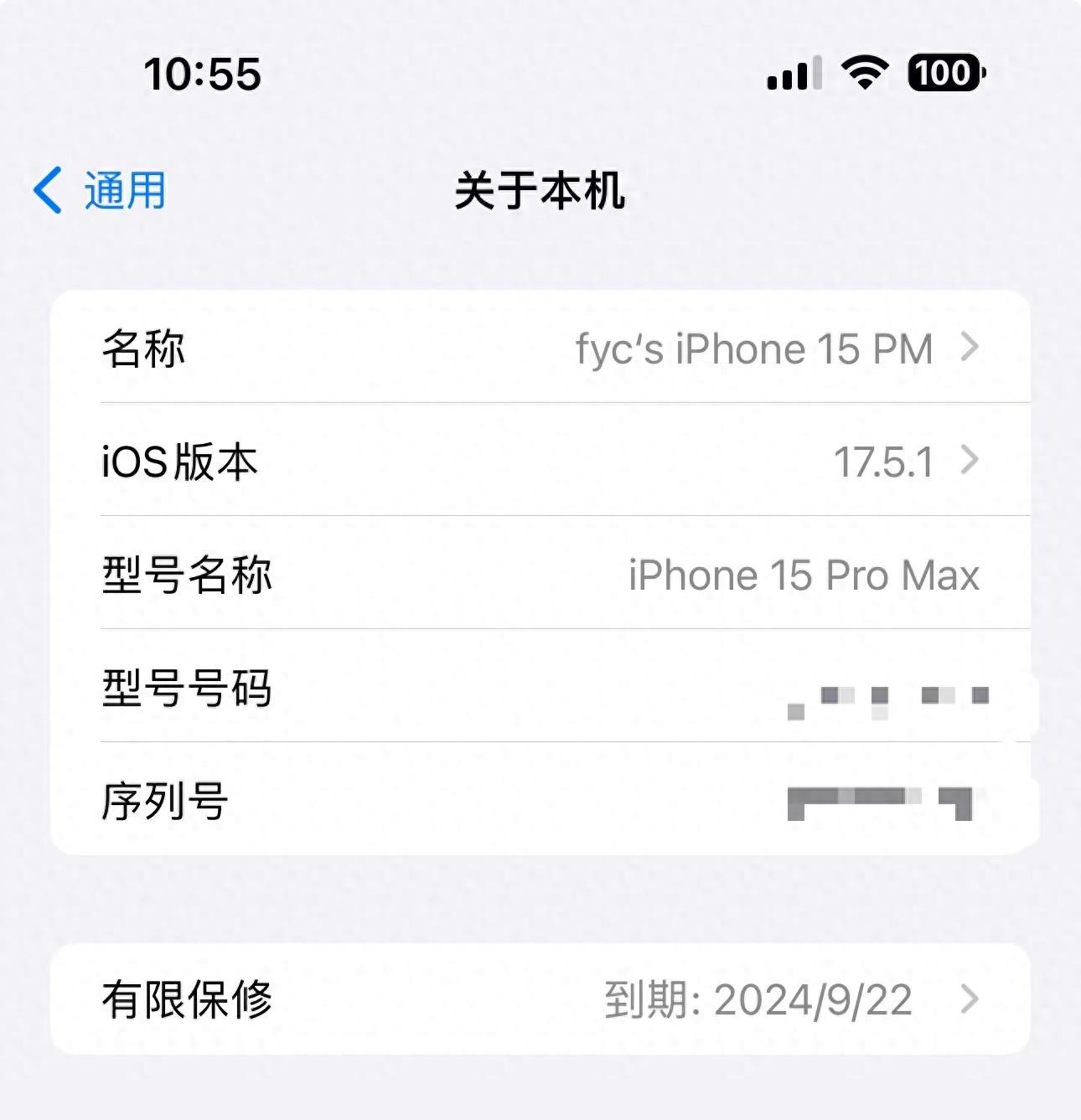Tap the 型号号码 row to toggle number

click(x=540, y=687)
